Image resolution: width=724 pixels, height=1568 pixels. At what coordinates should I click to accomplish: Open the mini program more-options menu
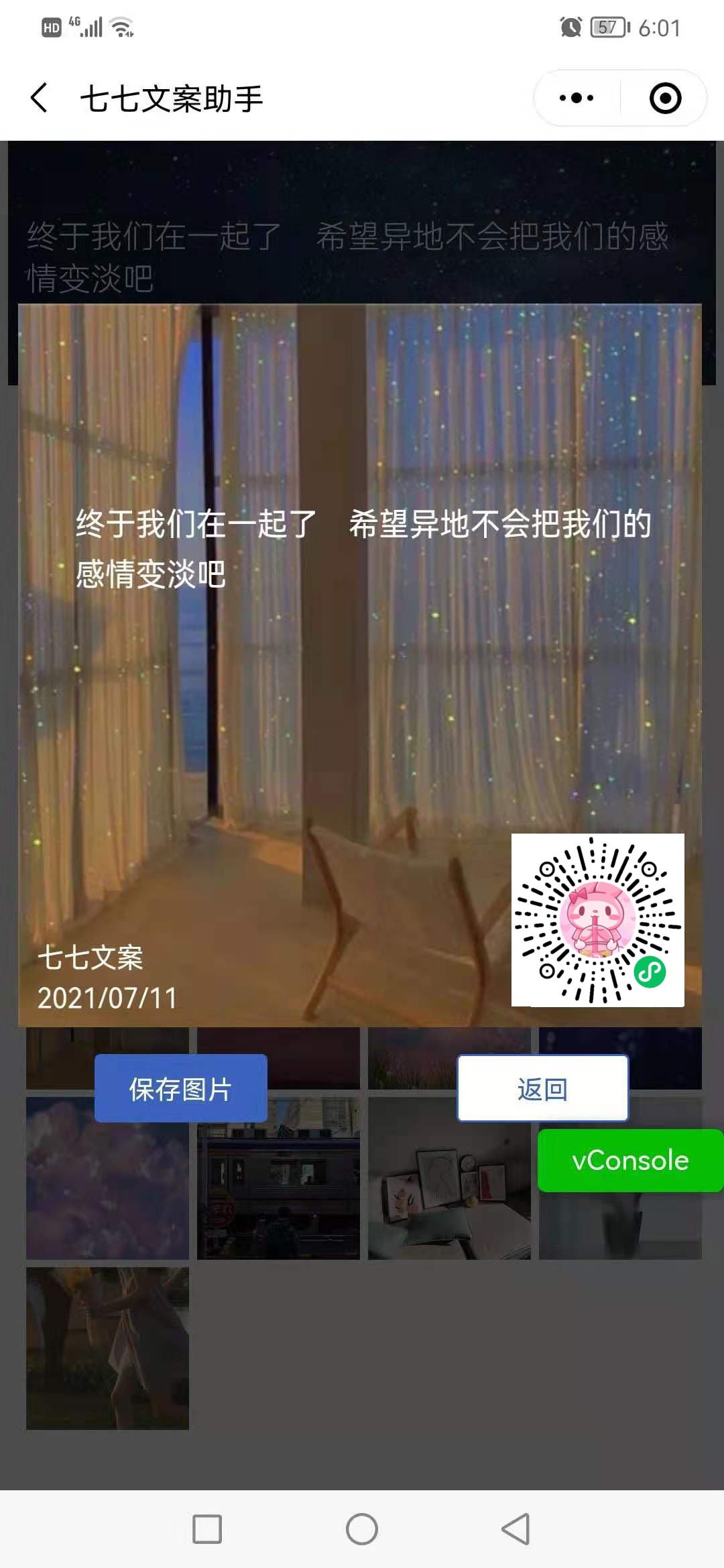pyautogui.click(x=577, y=98)
